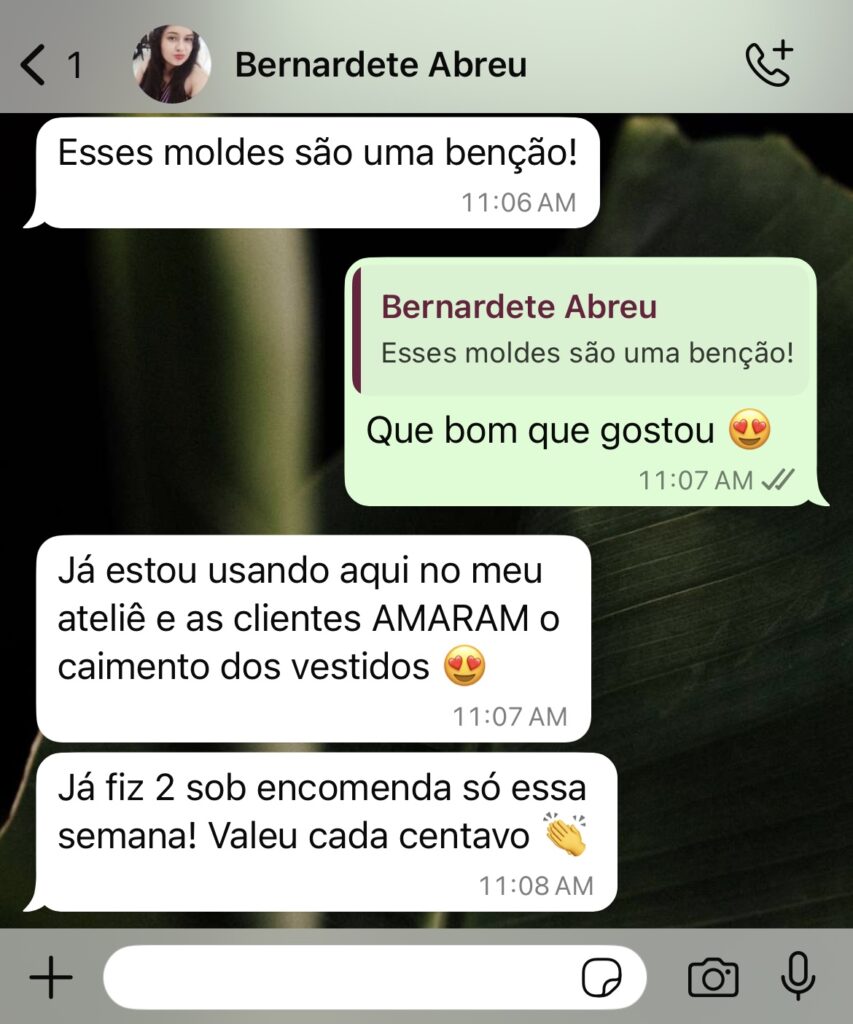The height and width of the screenshot is (1024, 853).
Task: Open the camera to send a photo
Action: click(713, 977)
